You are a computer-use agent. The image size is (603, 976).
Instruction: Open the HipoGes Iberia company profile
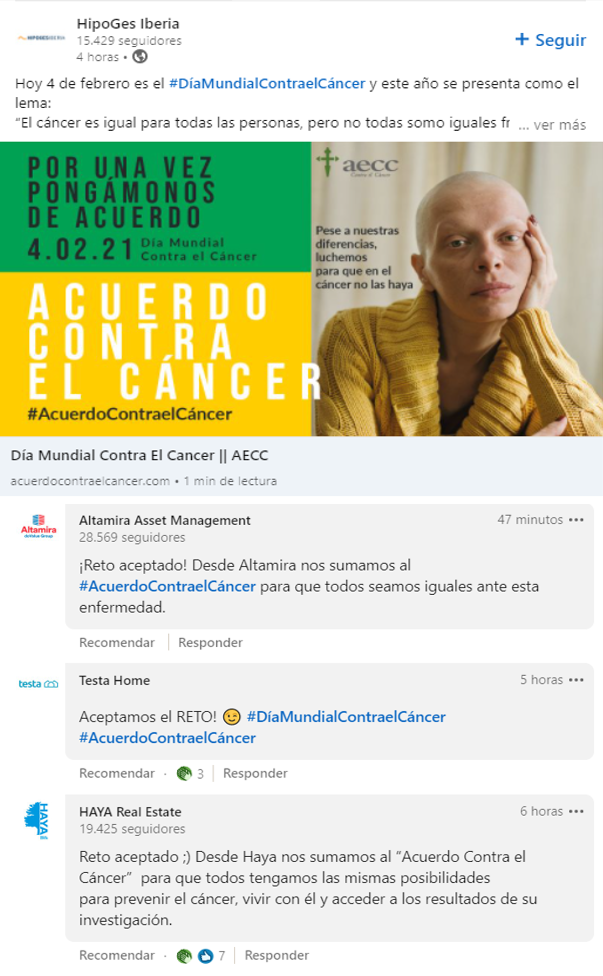[128, 24]
